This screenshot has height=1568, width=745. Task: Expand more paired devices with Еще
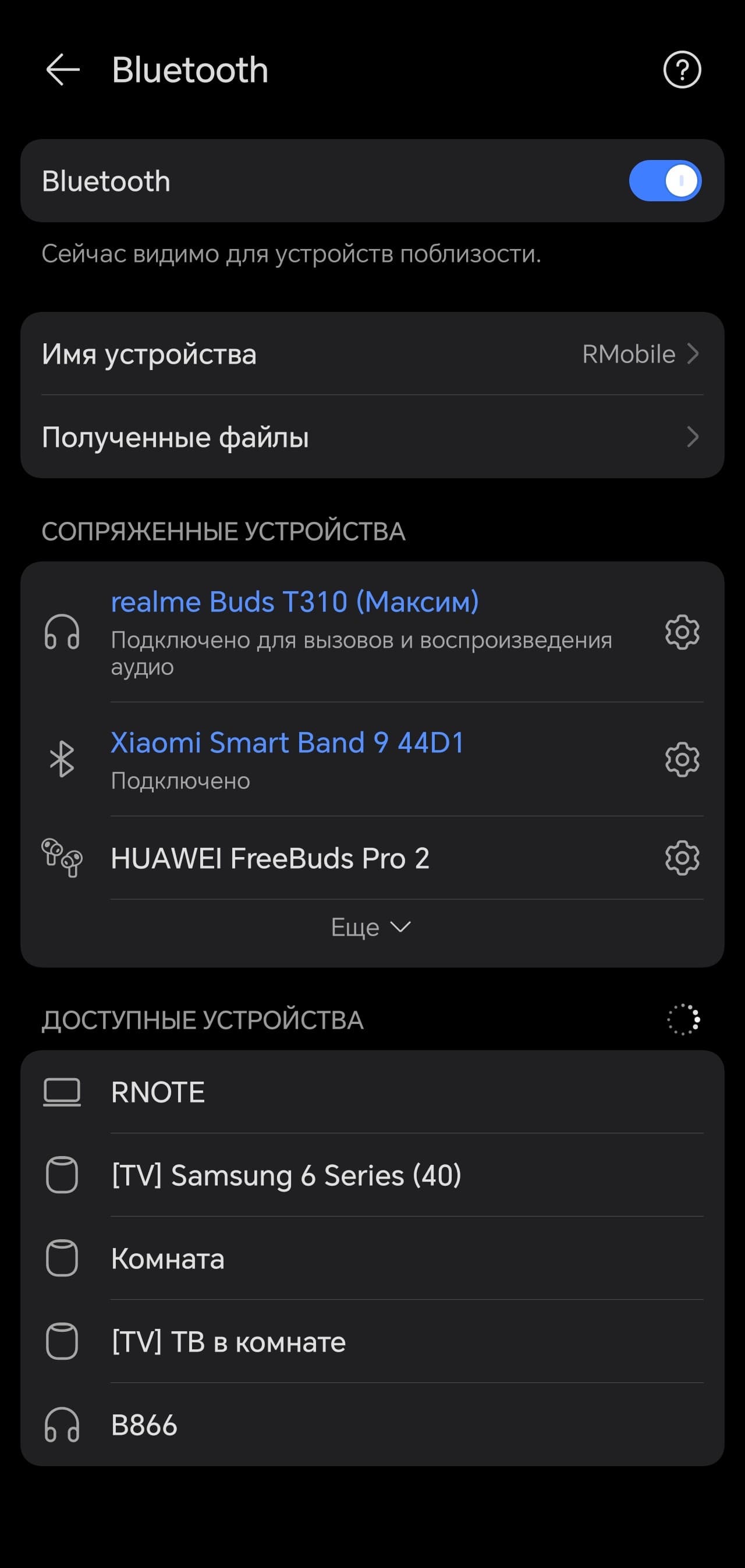370,927
